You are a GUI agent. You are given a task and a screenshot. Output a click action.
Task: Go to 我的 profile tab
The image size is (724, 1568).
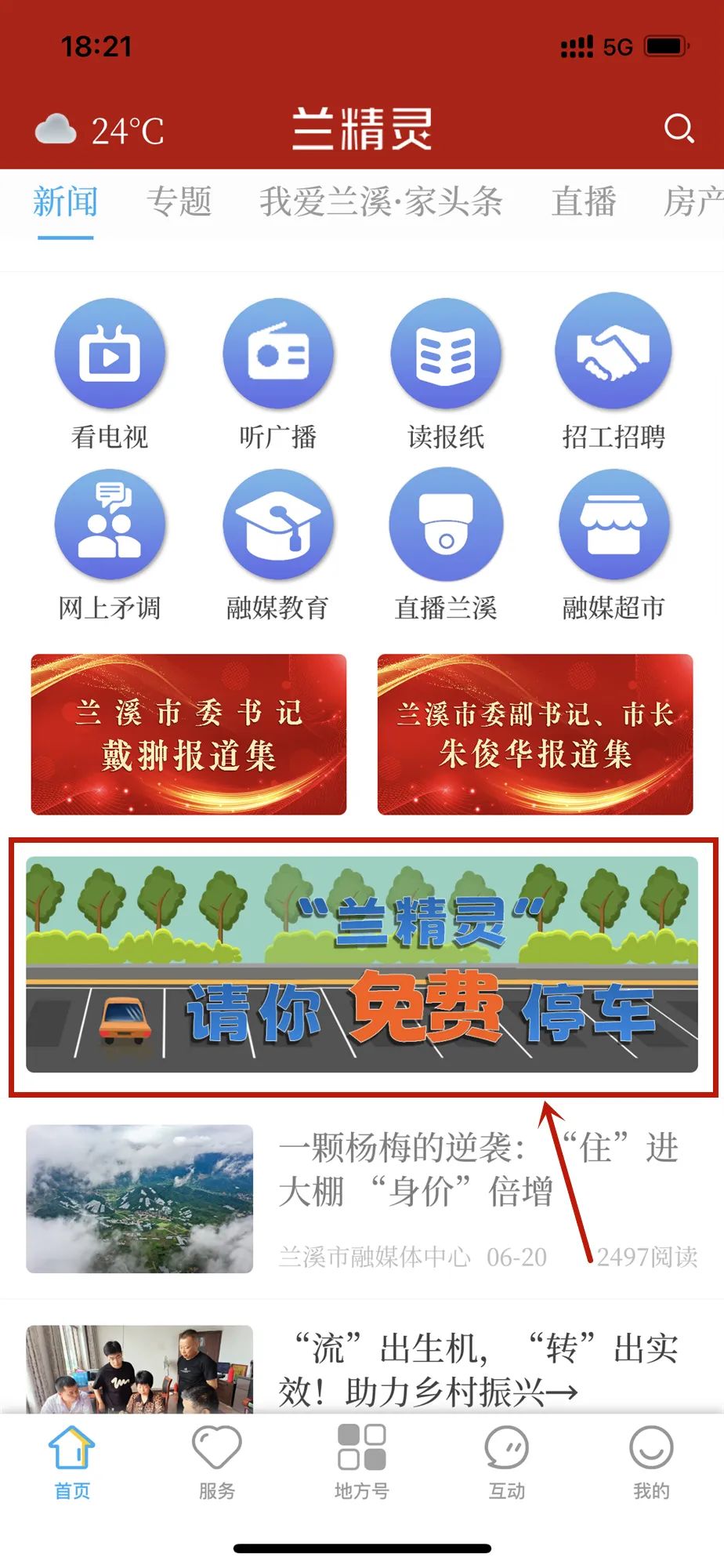click(x=651, y=1462)
